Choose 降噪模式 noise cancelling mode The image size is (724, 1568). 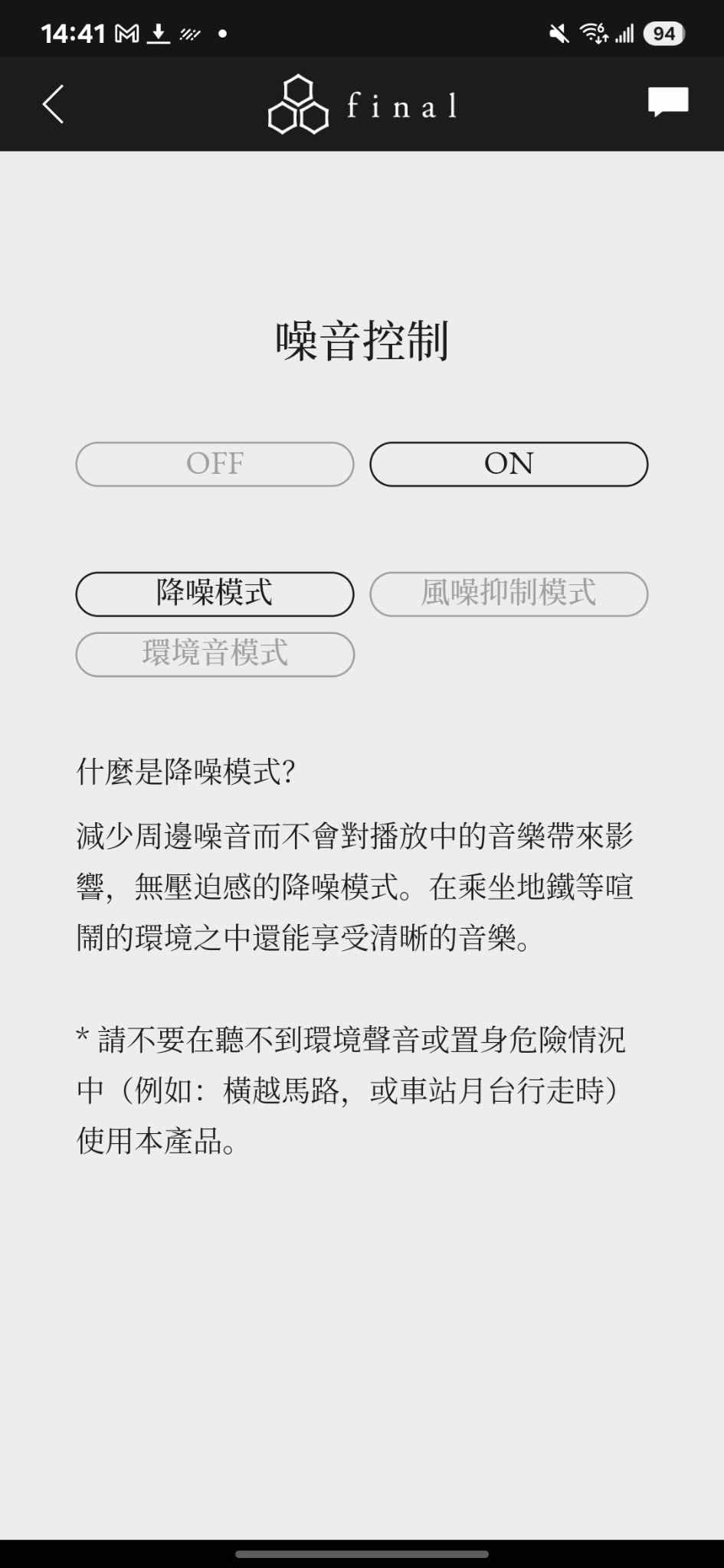[215, 594]
